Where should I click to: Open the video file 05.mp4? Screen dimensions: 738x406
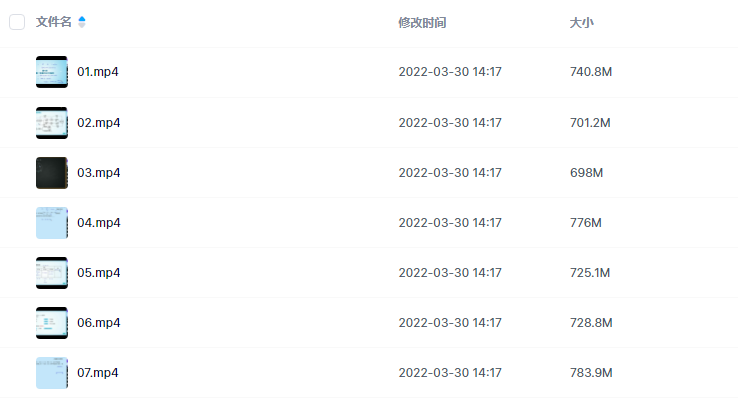98,273
